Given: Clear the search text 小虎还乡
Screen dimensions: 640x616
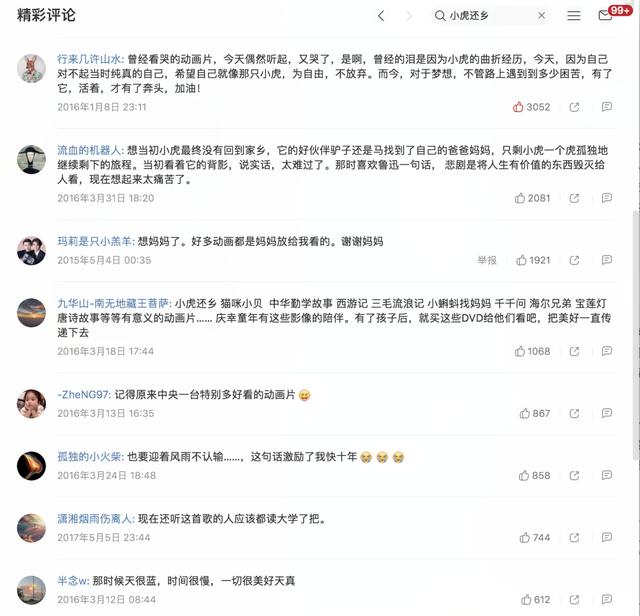Looking at the screenshot, I should pos(542,16).
